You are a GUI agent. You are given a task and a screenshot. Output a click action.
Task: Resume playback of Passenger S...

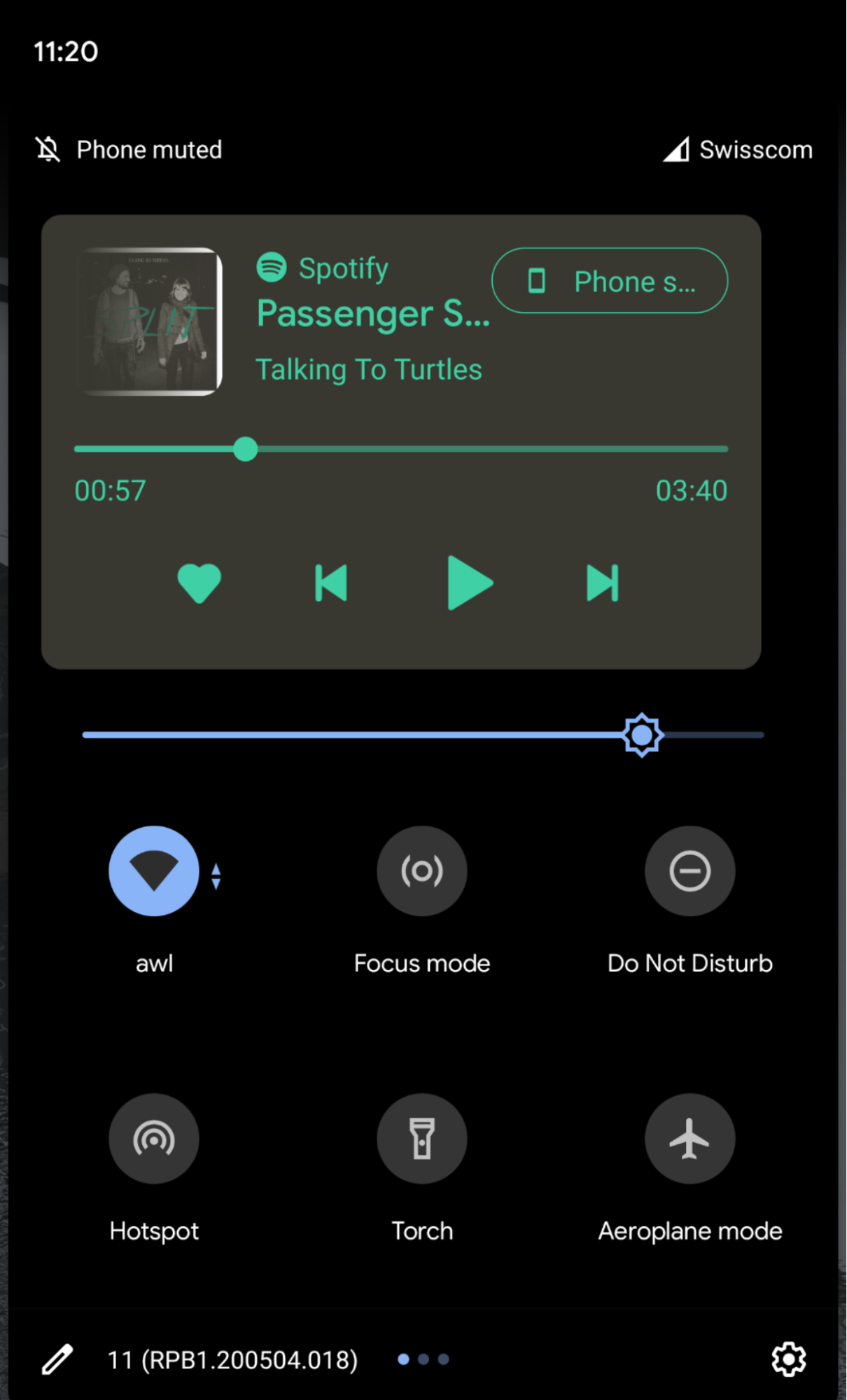click(x=469, y=582)
